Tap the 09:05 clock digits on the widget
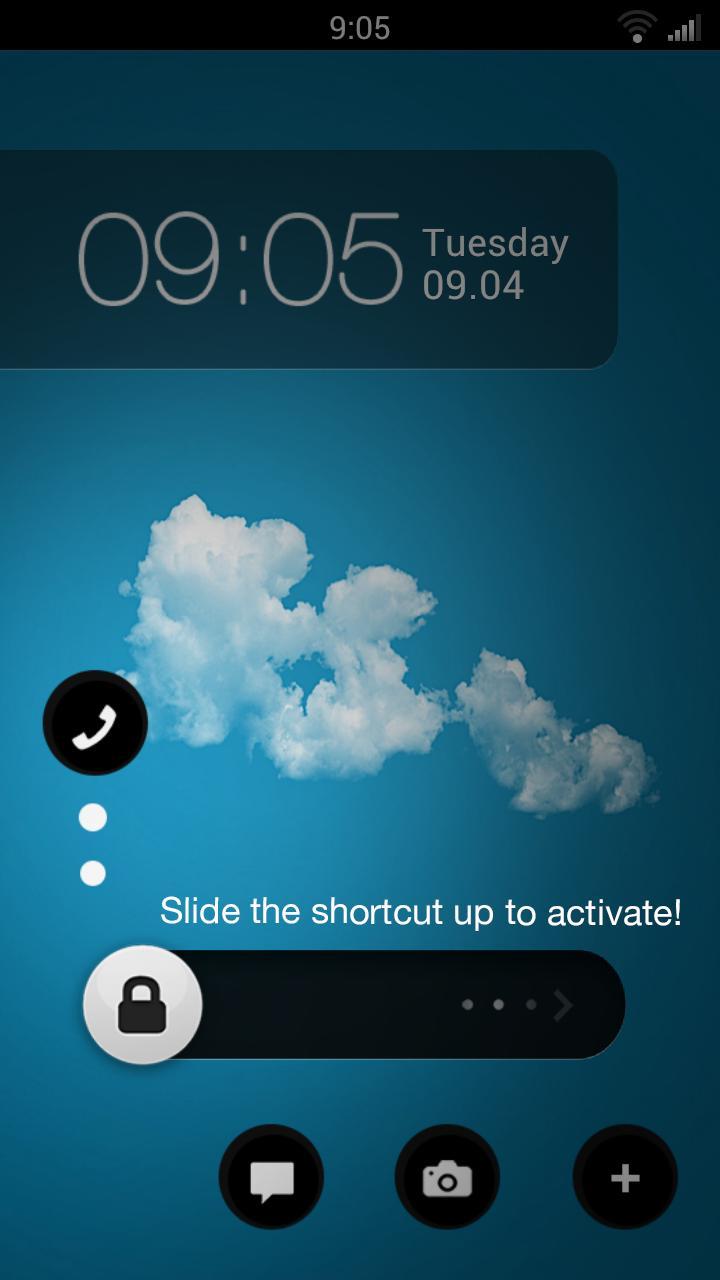The width and height of the screenshot is (720, 1280). [x=240, y=258]
